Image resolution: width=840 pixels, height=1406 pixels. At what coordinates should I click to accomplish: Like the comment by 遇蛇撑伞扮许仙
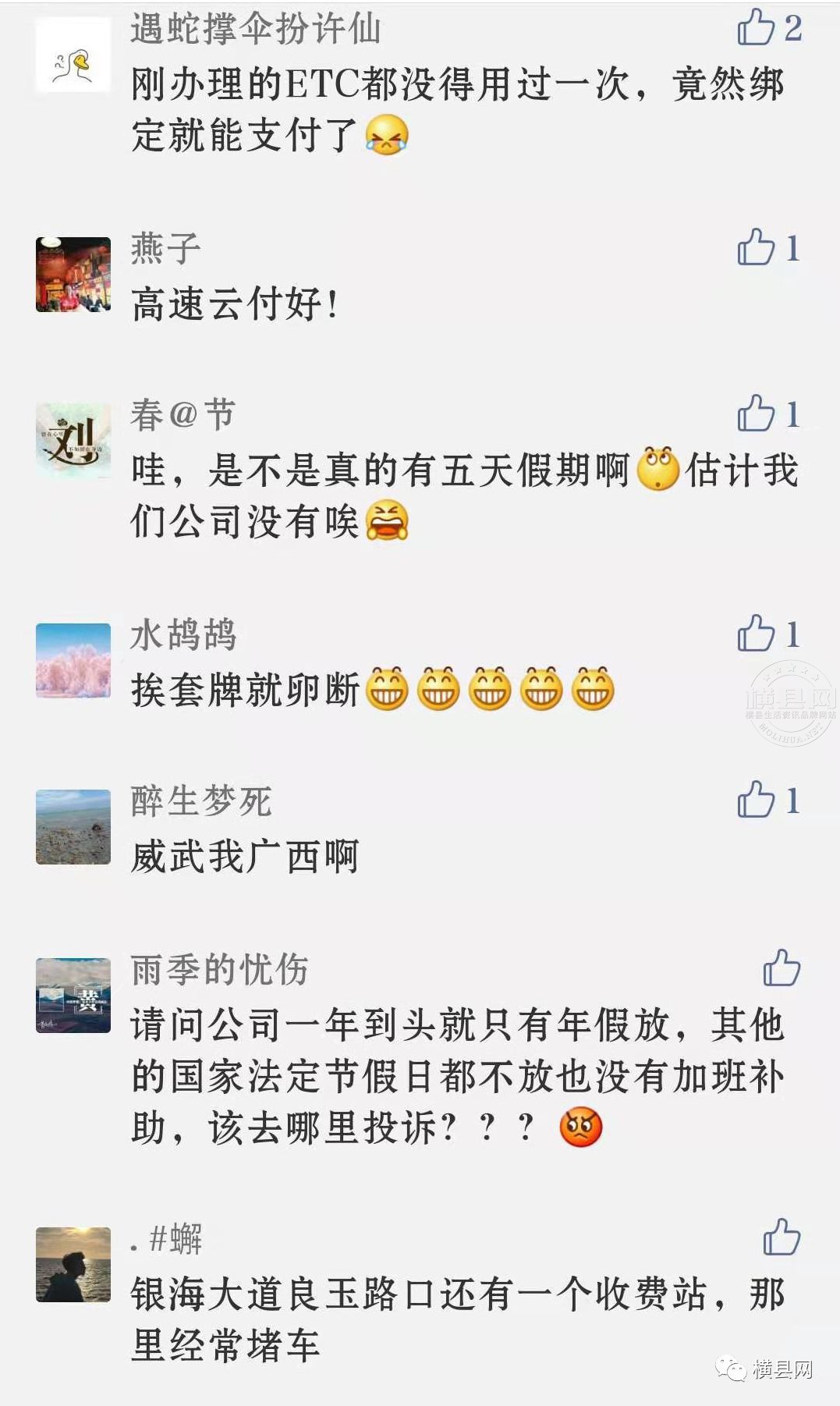pos(756,27)
